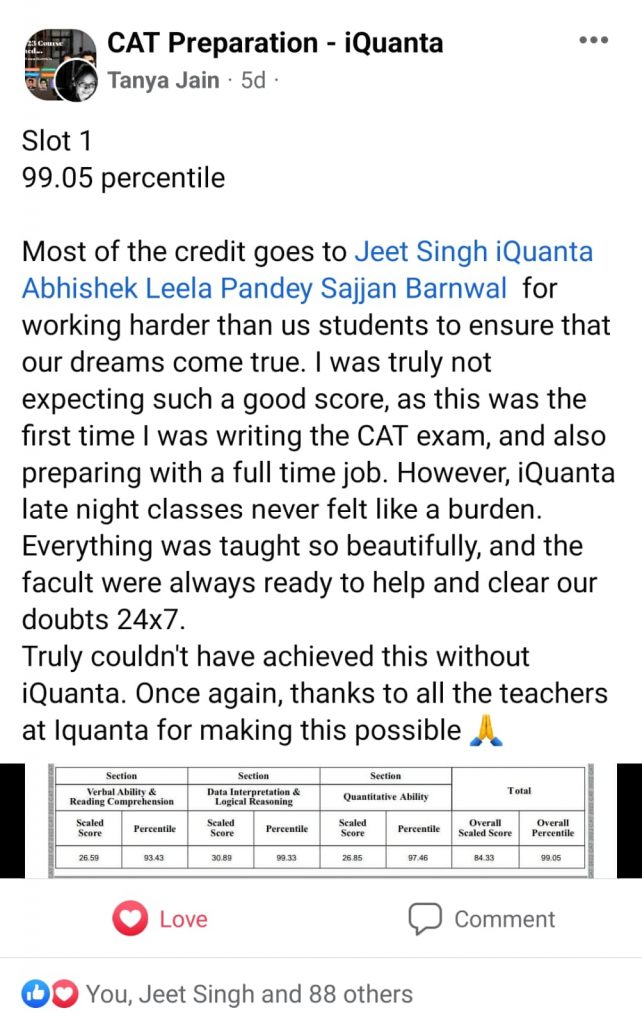Comment on this post
This screenshot has width=642, height=1024.
click(482, 919)
